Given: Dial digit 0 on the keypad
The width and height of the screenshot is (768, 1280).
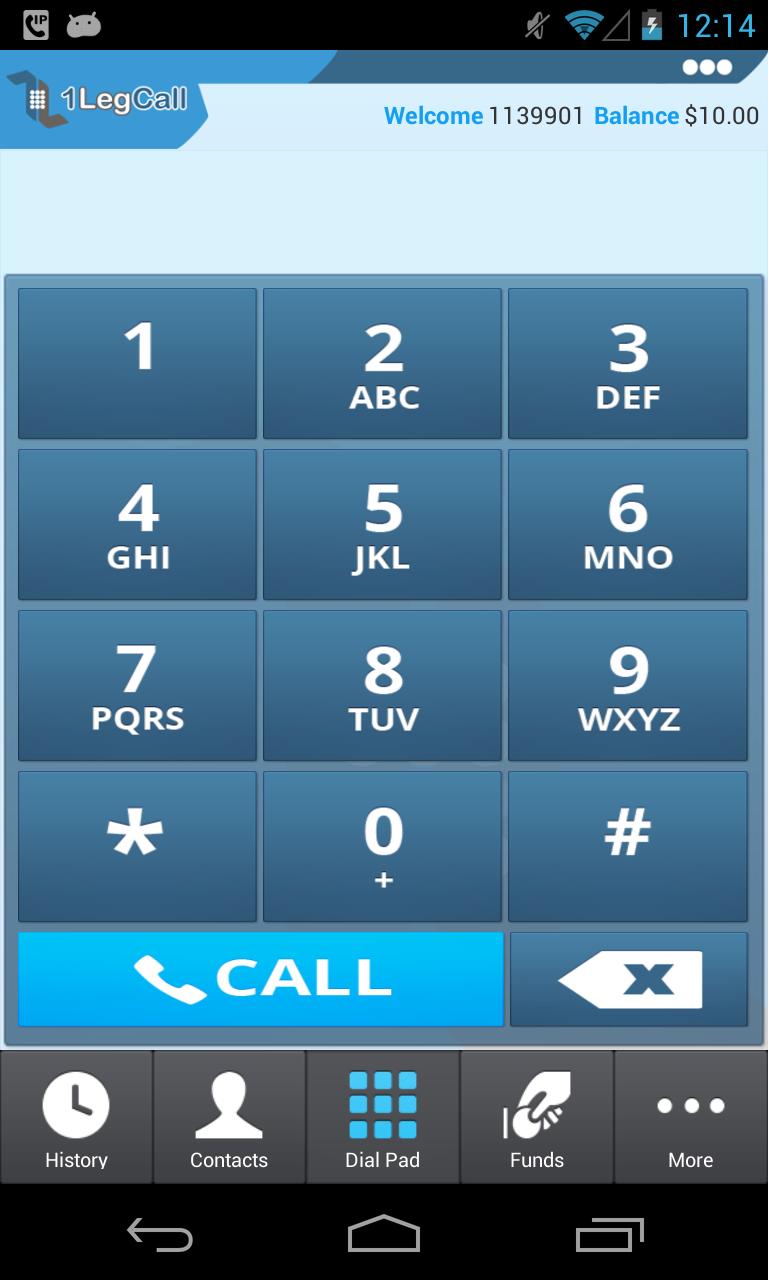Looking at the screenshot, I should click(383, 846).
